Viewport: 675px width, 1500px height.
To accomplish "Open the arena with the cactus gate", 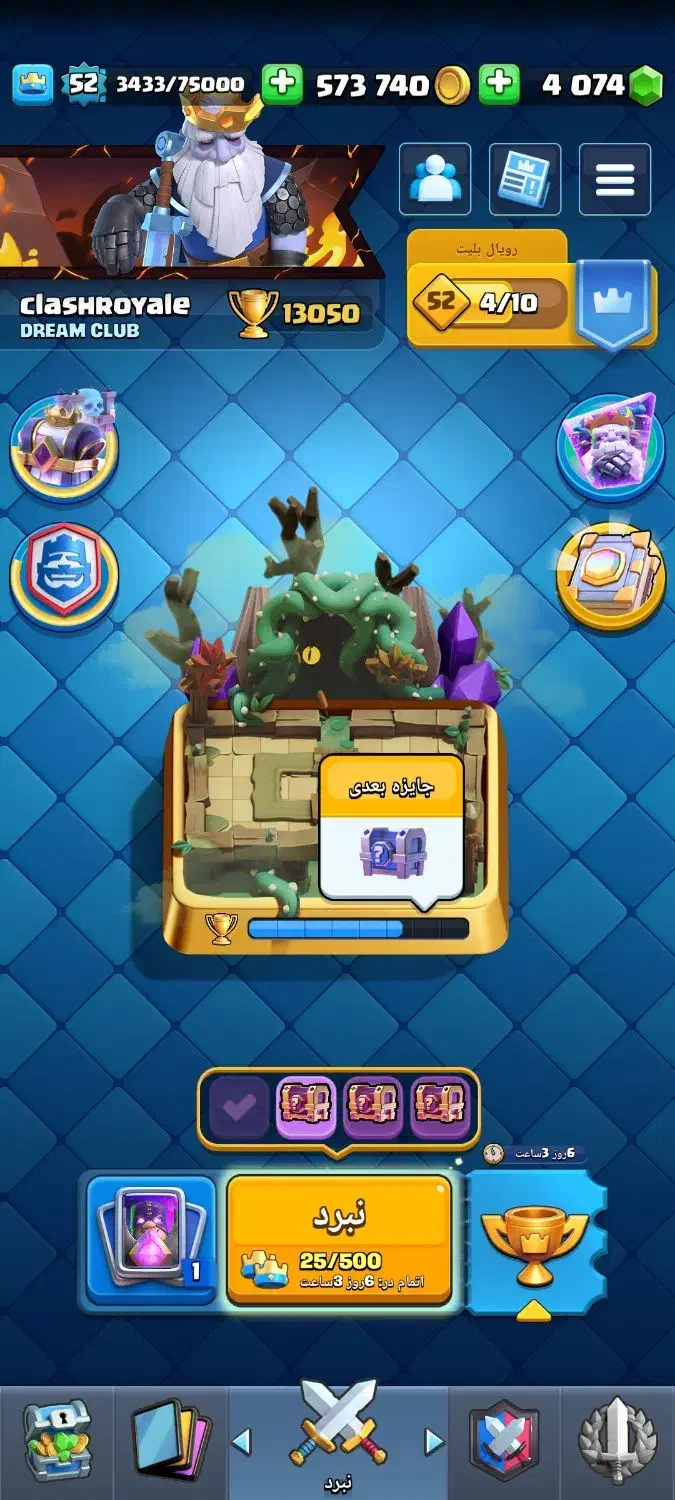I will click(x=335, y=720).
